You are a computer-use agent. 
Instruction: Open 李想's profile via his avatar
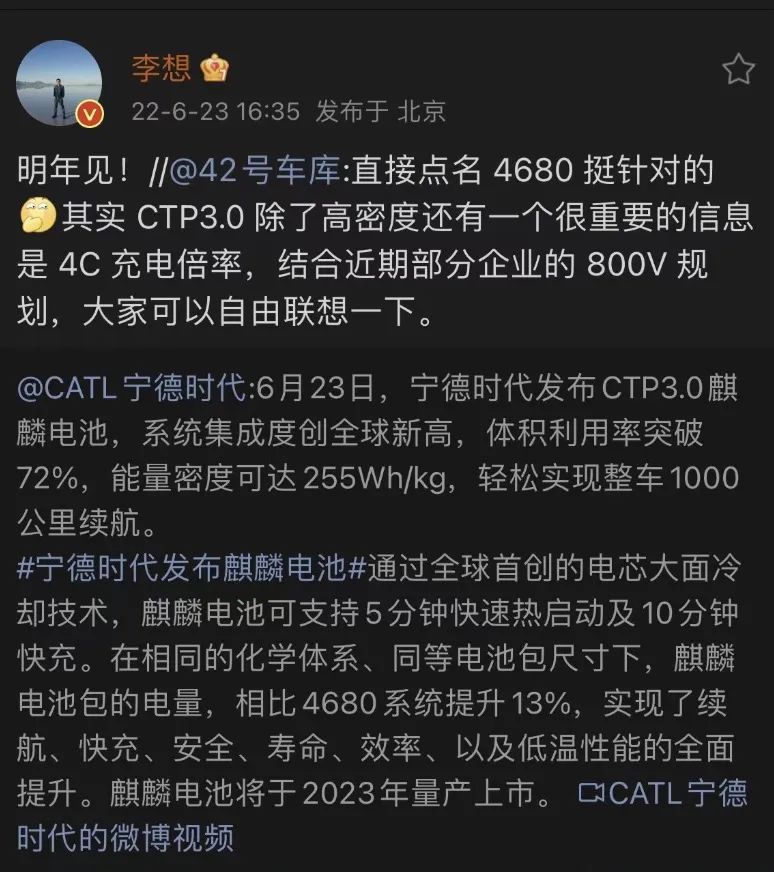[x=60, y=80]
